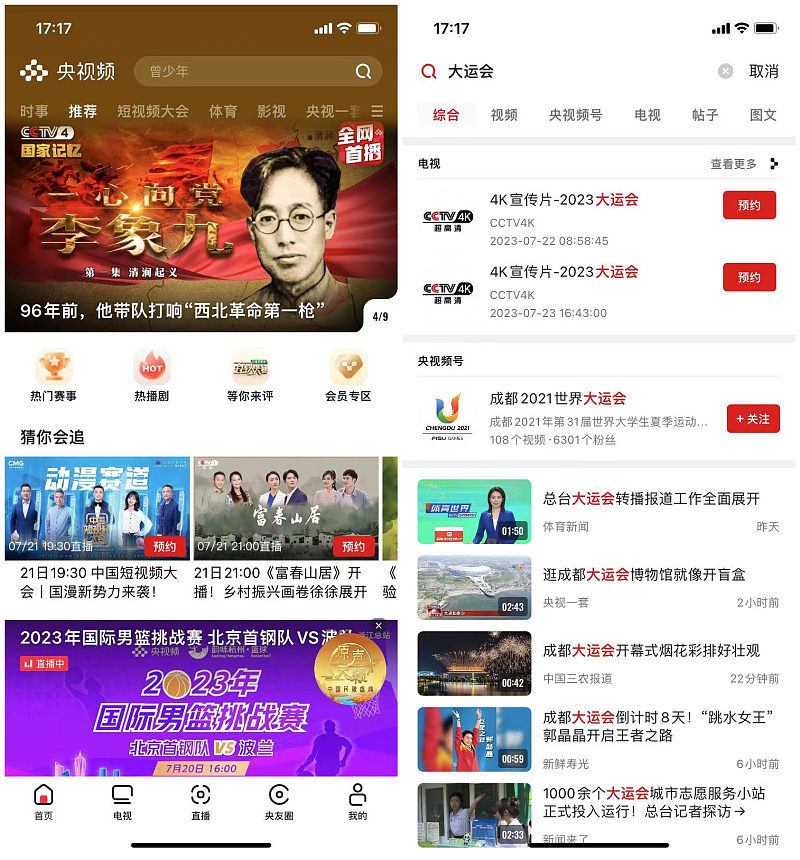Tap 预约 for the 4K宣传片 video
Viewport: 800px width, 860px height.
click(x=750, y=205)
